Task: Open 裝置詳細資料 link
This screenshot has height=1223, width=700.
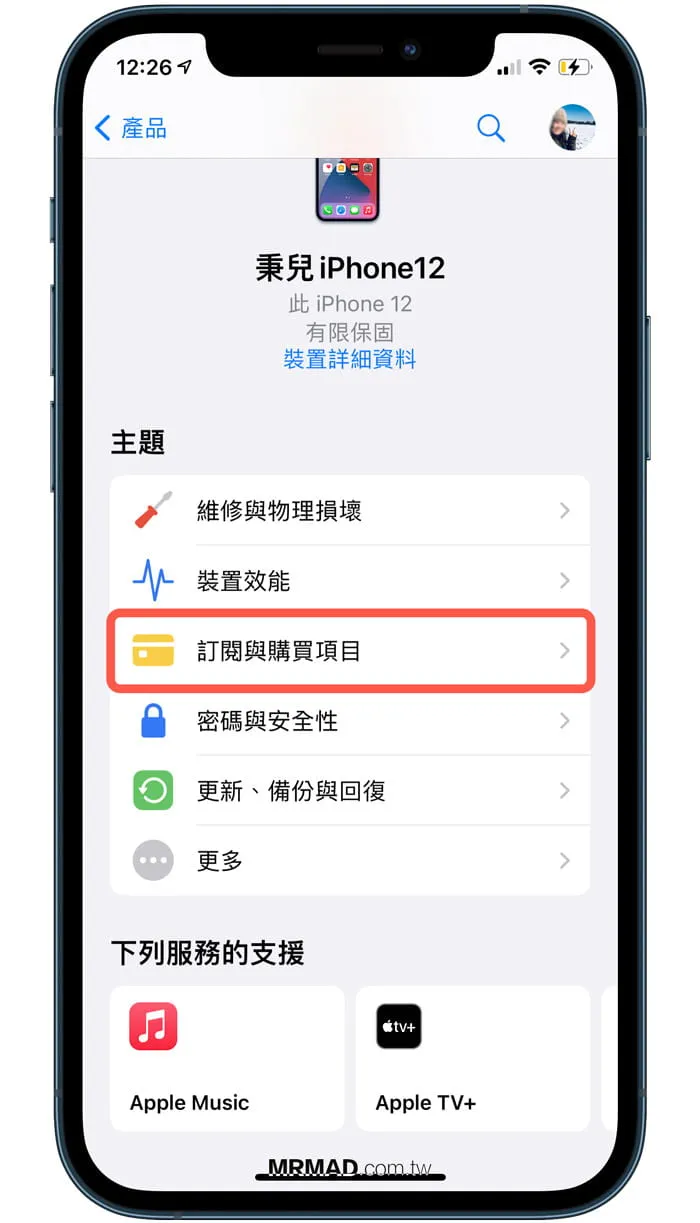Action: pyautogui.click(x=349, y=359)
